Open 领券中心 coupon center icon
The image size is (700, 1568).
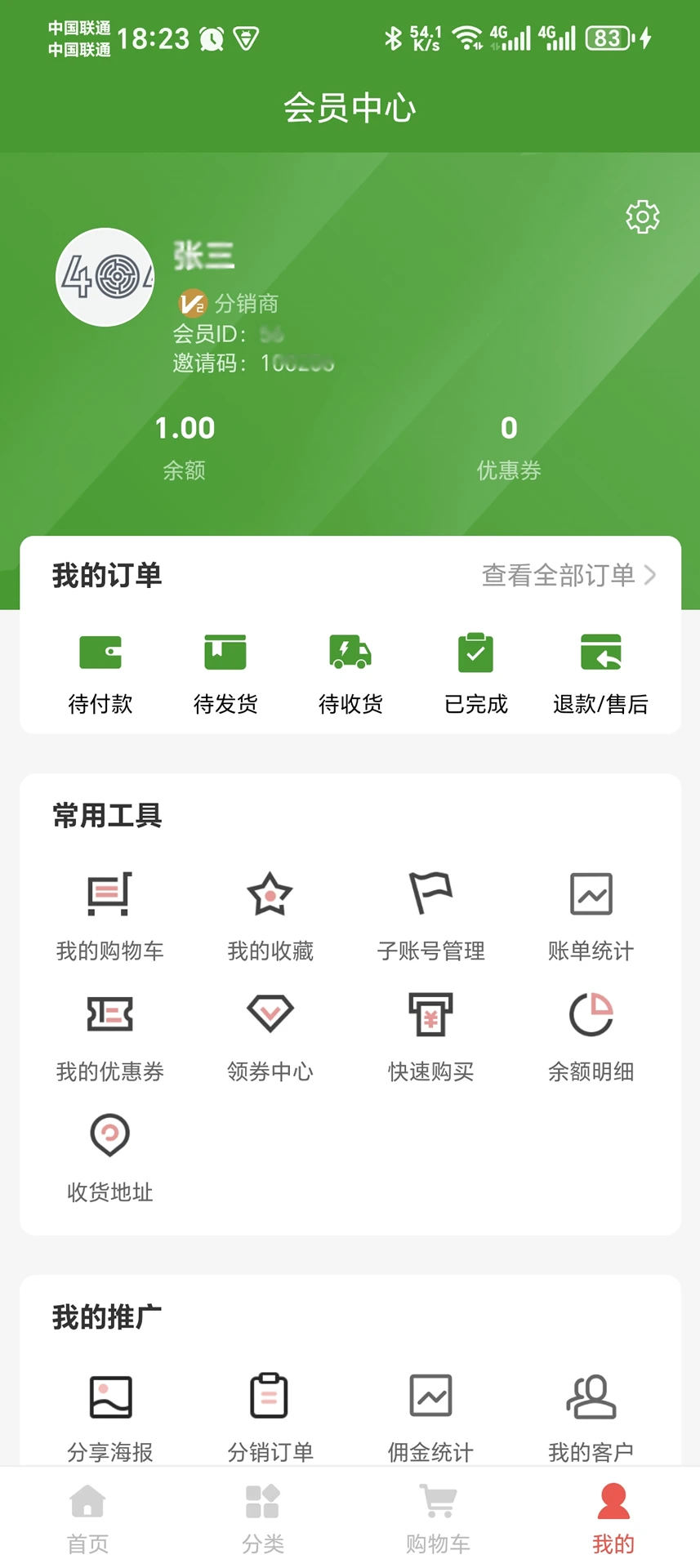(x=270, y=1015)
